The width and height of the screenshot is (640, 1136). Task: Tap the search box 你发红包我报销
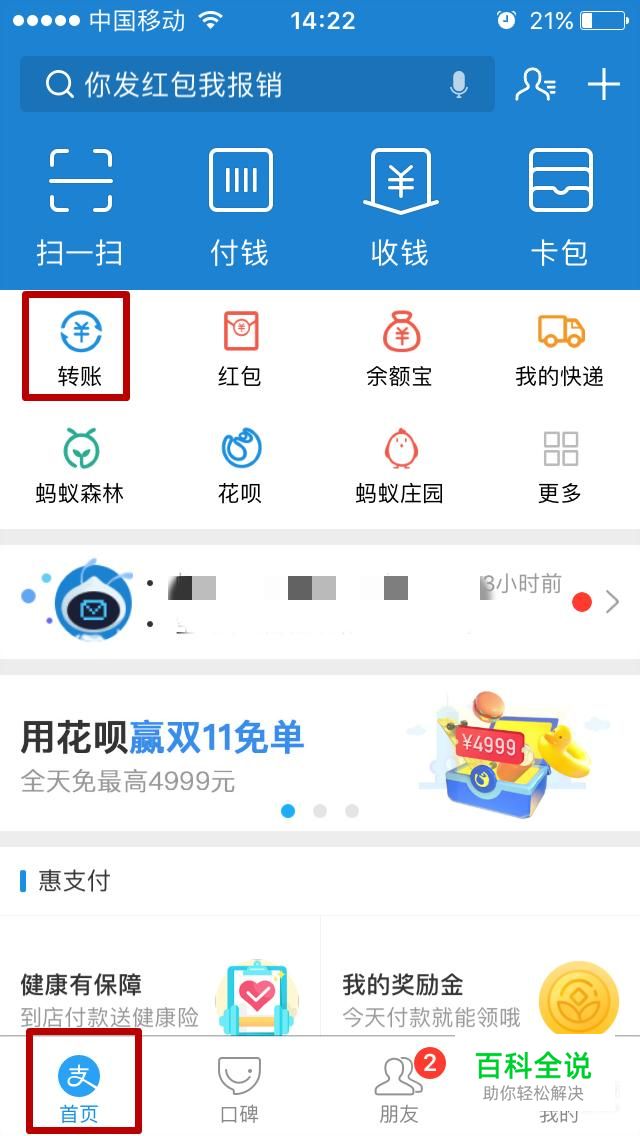240,85
